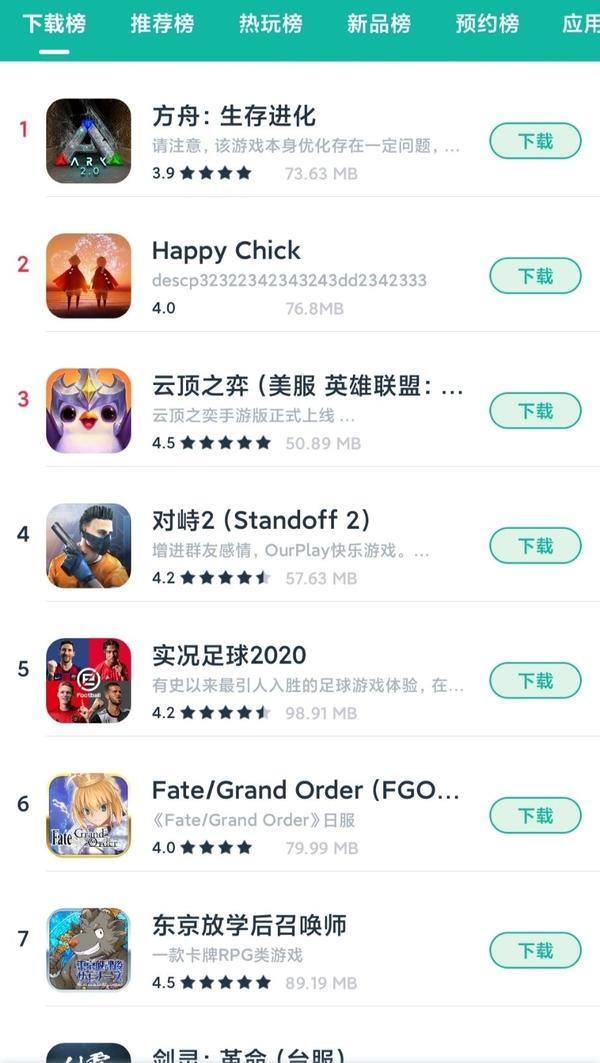Image resolution: width=600 pixels, height=1063 pixels.
Task: Download Fate/Grand Order
Action: 535,816
